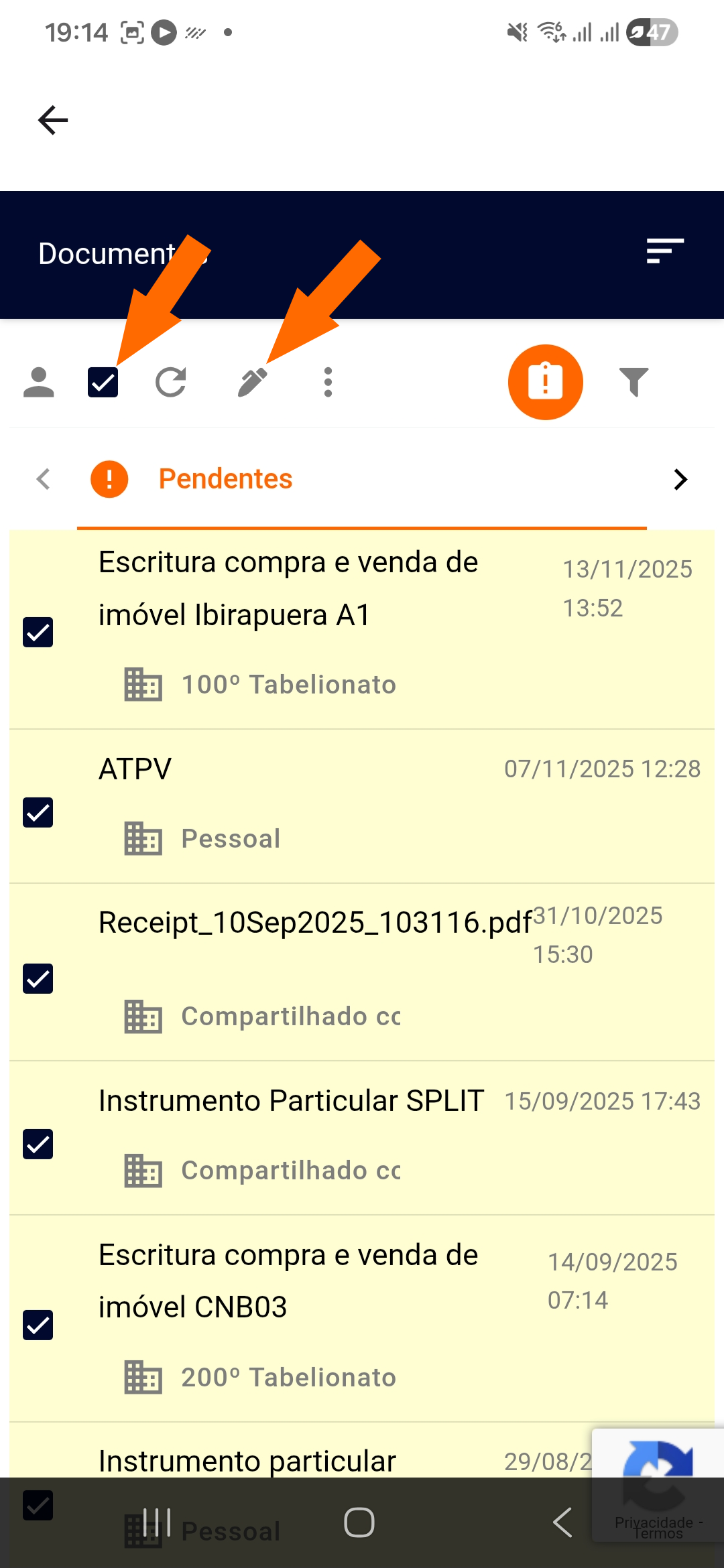Go back using the top arrow
The image size is (724, 1568).
pyautogui.click(x=53, y=121)
